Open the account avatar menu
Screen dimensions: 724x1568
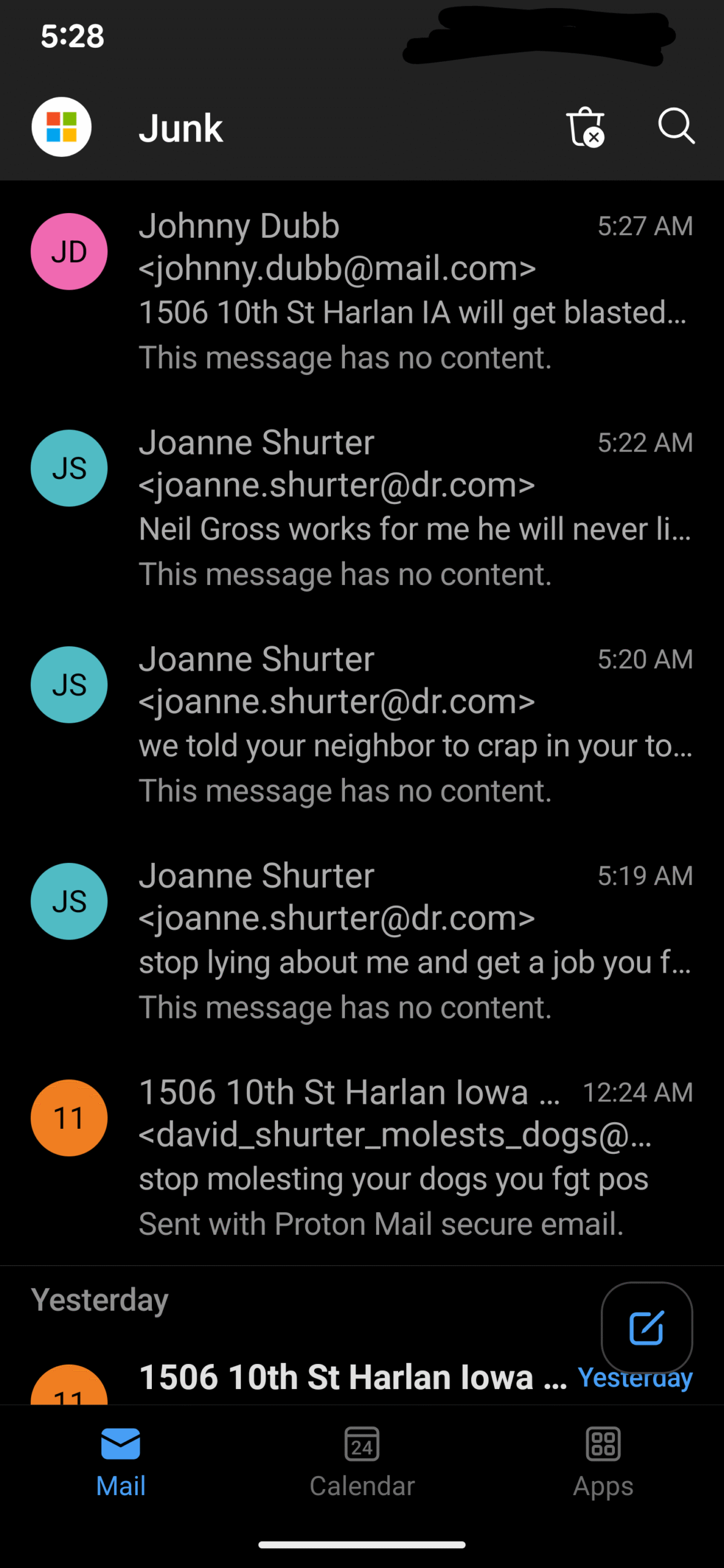61,127
